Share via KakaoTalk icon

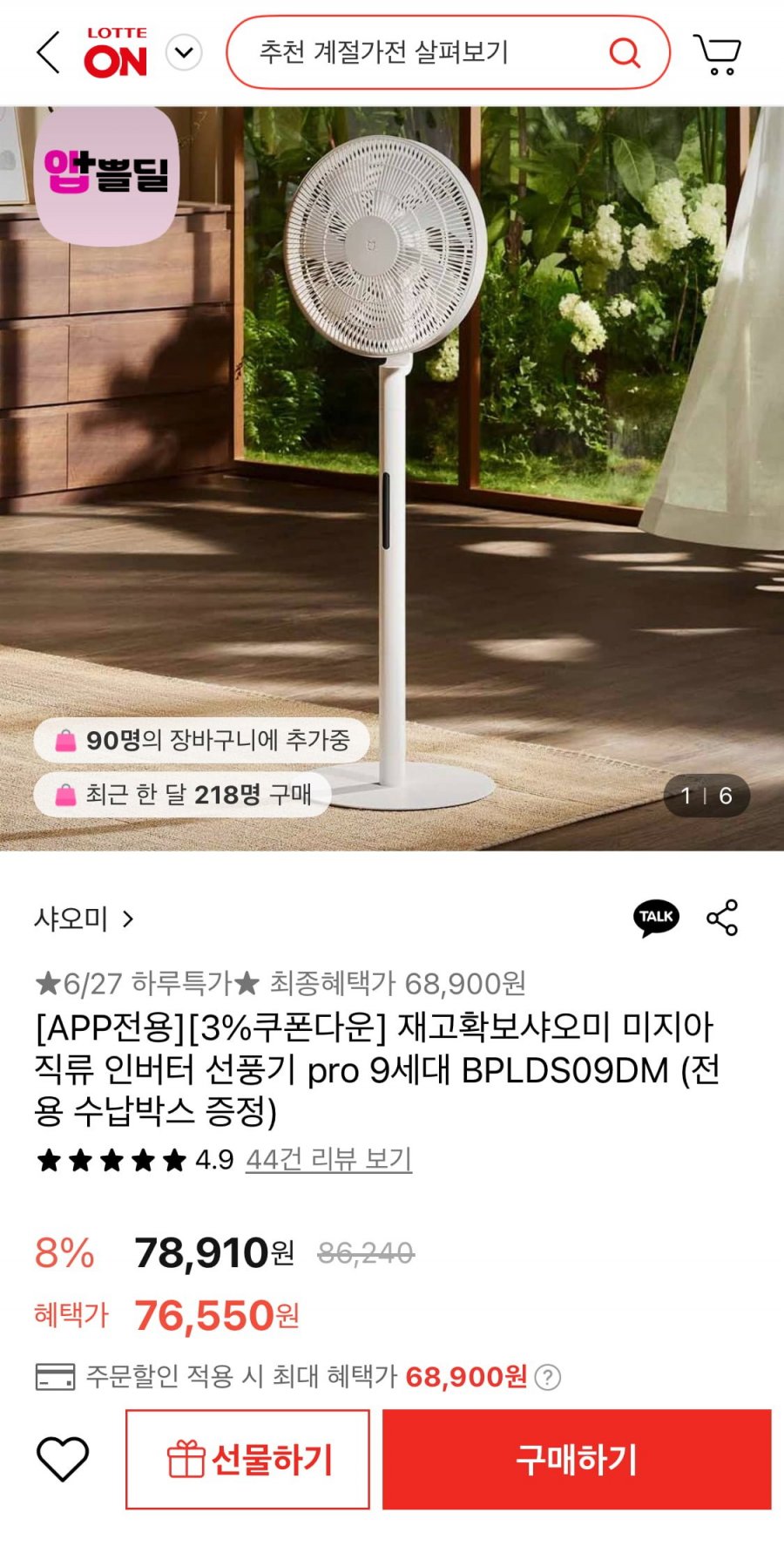pyautogui.click(x=656, y=918)
